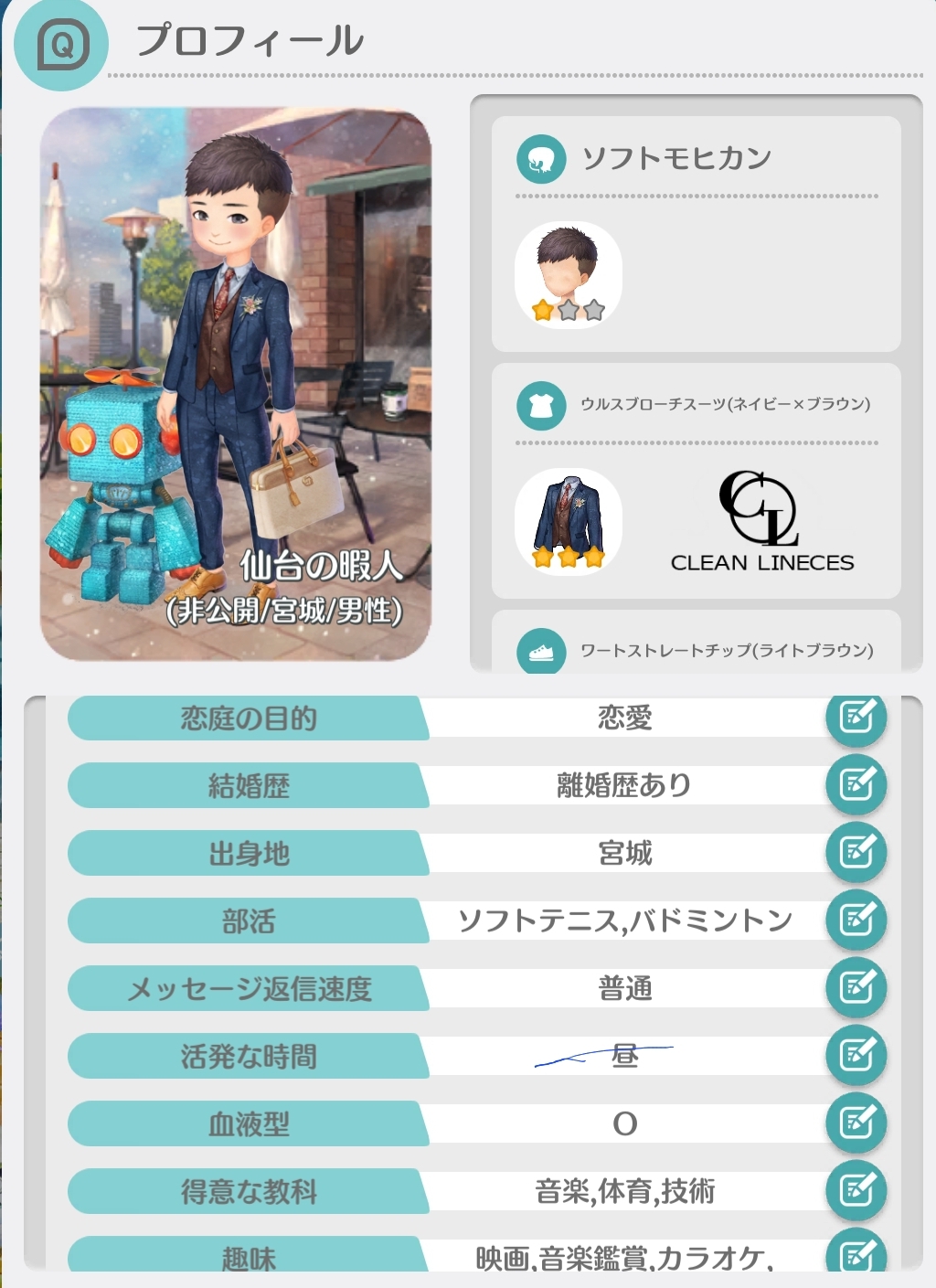936x1288 pixels.
Task: Edit メッセージ返信速度 setting
Action: [856, 987]
